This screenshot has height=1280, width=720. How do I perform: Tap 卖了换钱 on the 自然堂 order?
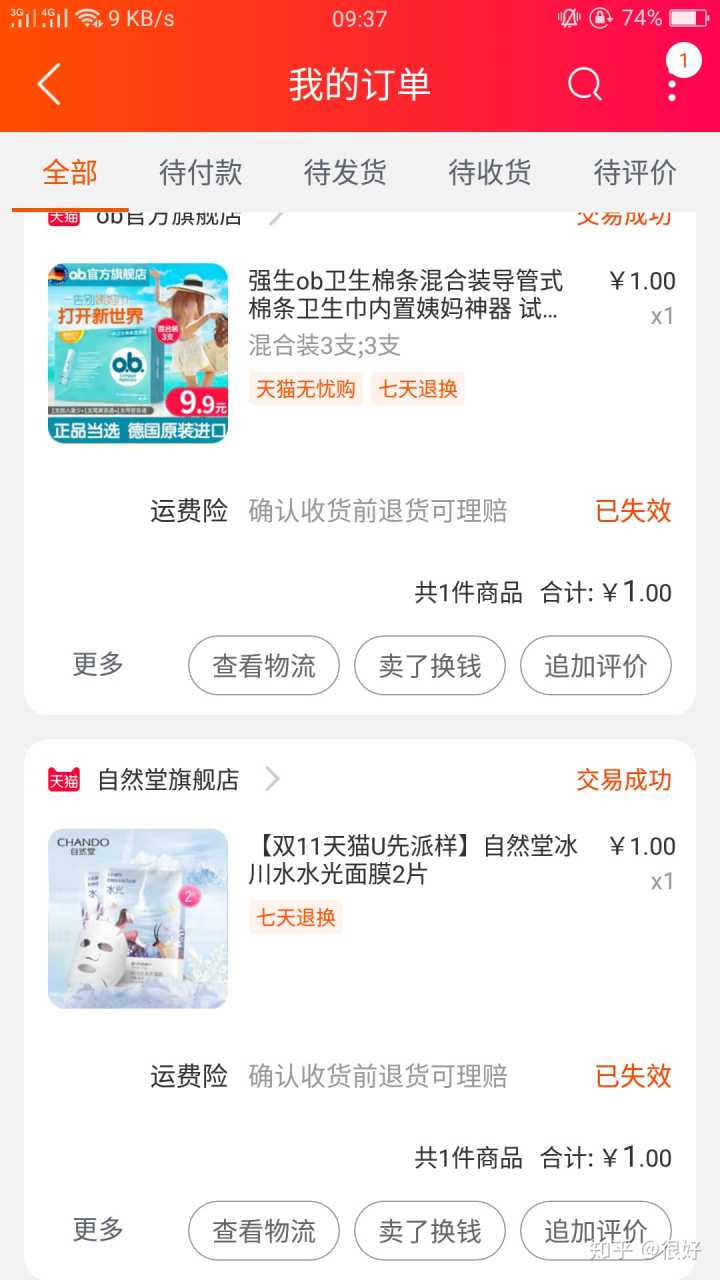(x=430, y=1231)
